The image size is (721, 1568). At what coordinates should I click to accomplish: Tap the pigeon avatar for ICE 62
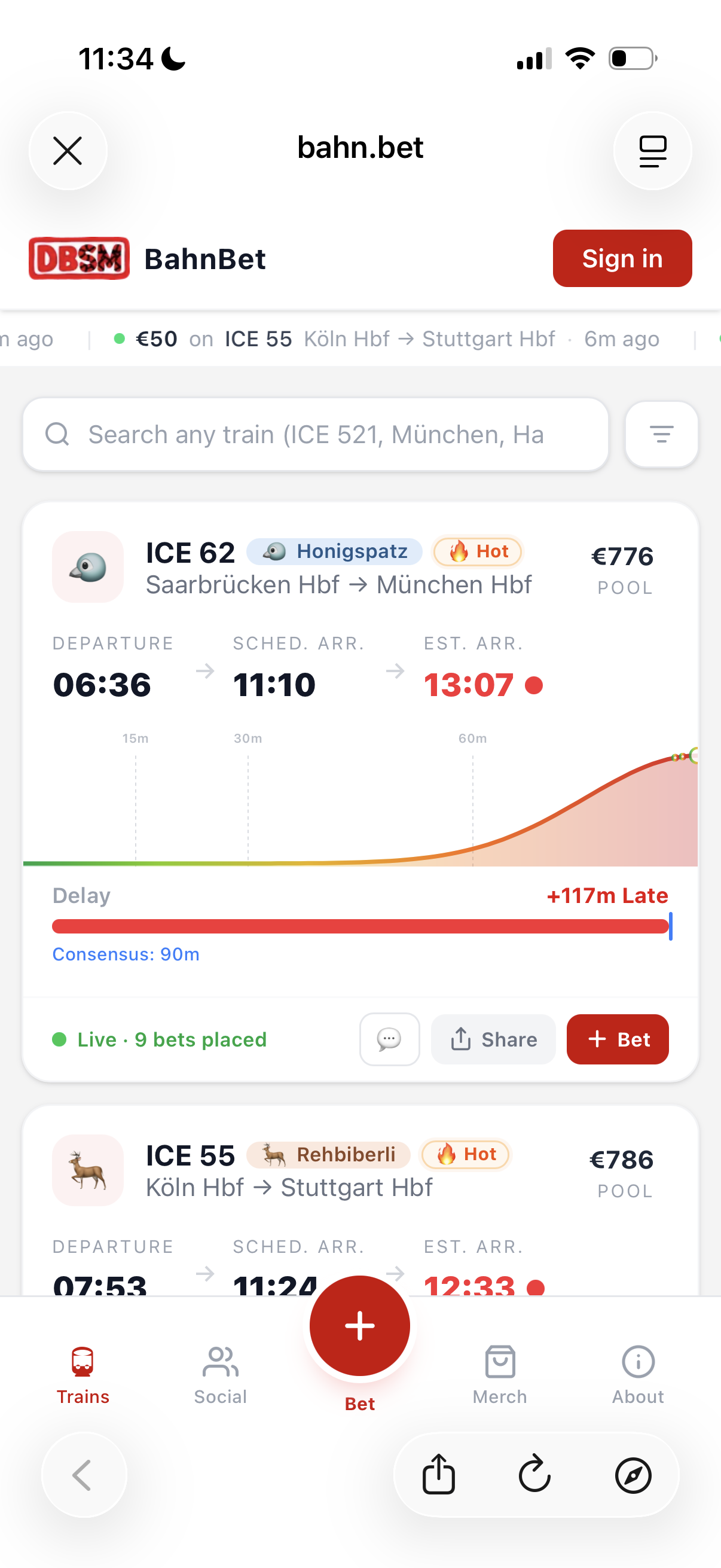88,567
